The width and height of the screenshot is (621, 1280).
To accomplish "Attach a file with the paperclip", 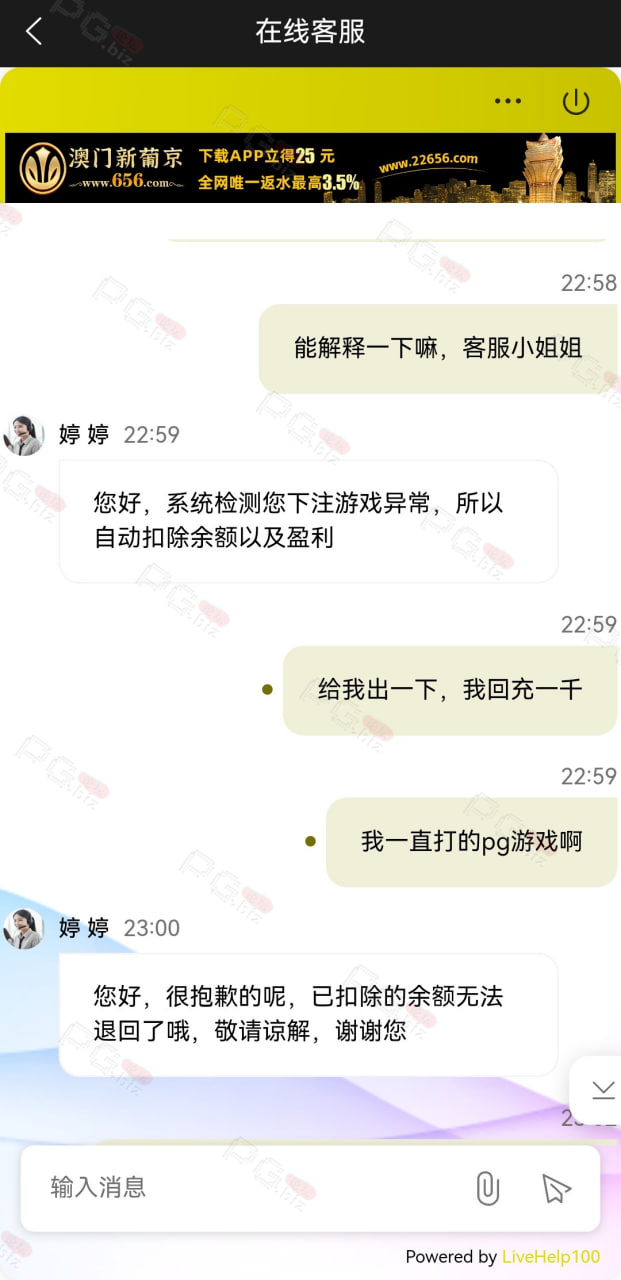I will click(487, 1188).
